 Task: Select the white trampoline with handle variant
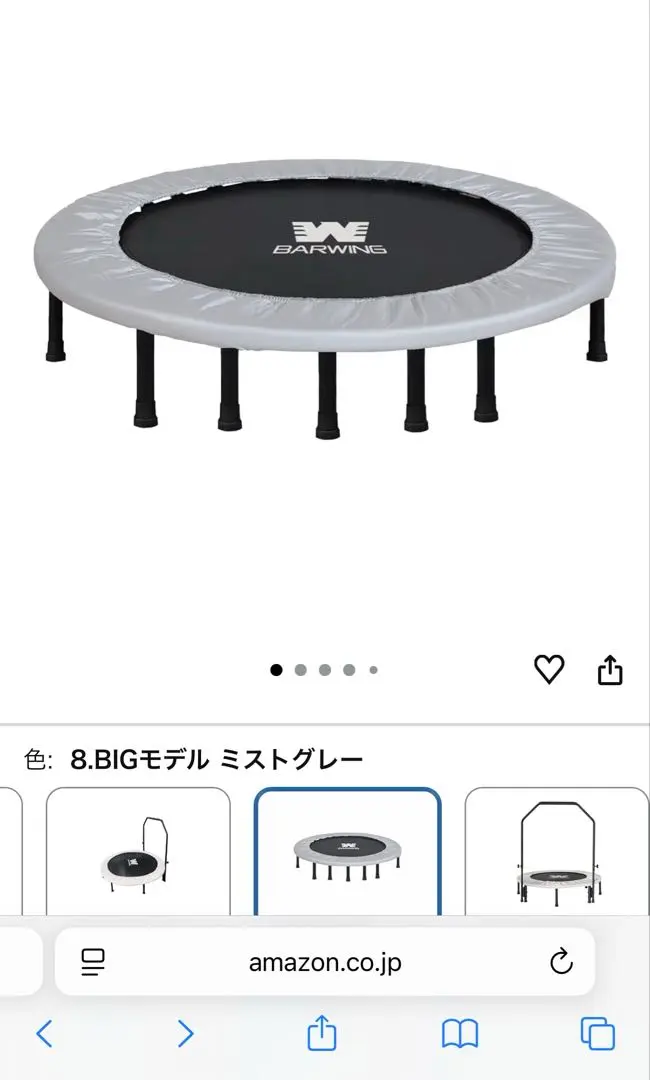point(138,855)
